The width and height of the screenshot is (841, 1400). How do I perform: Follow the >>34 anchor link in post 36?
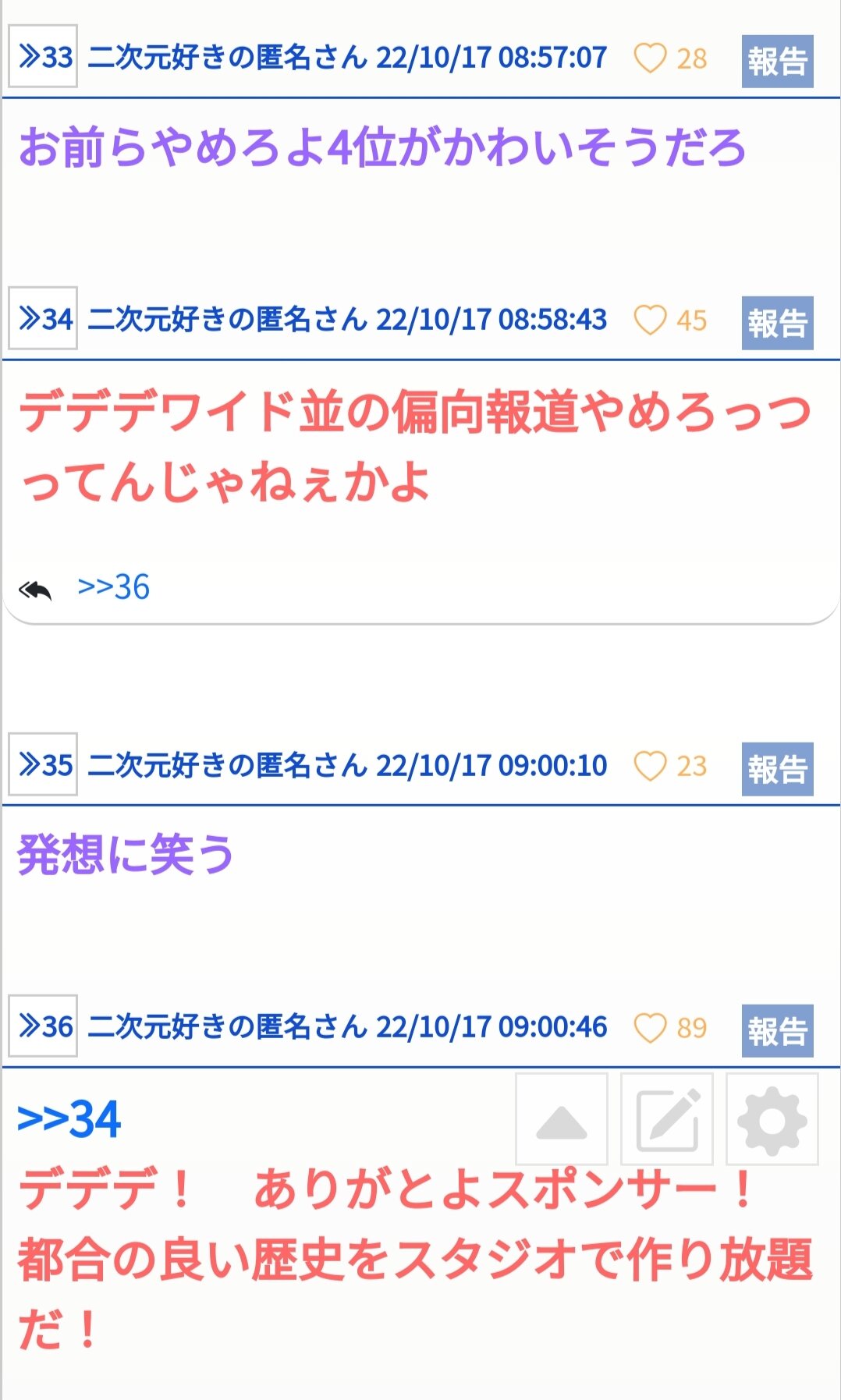(x=69, y=1120)
